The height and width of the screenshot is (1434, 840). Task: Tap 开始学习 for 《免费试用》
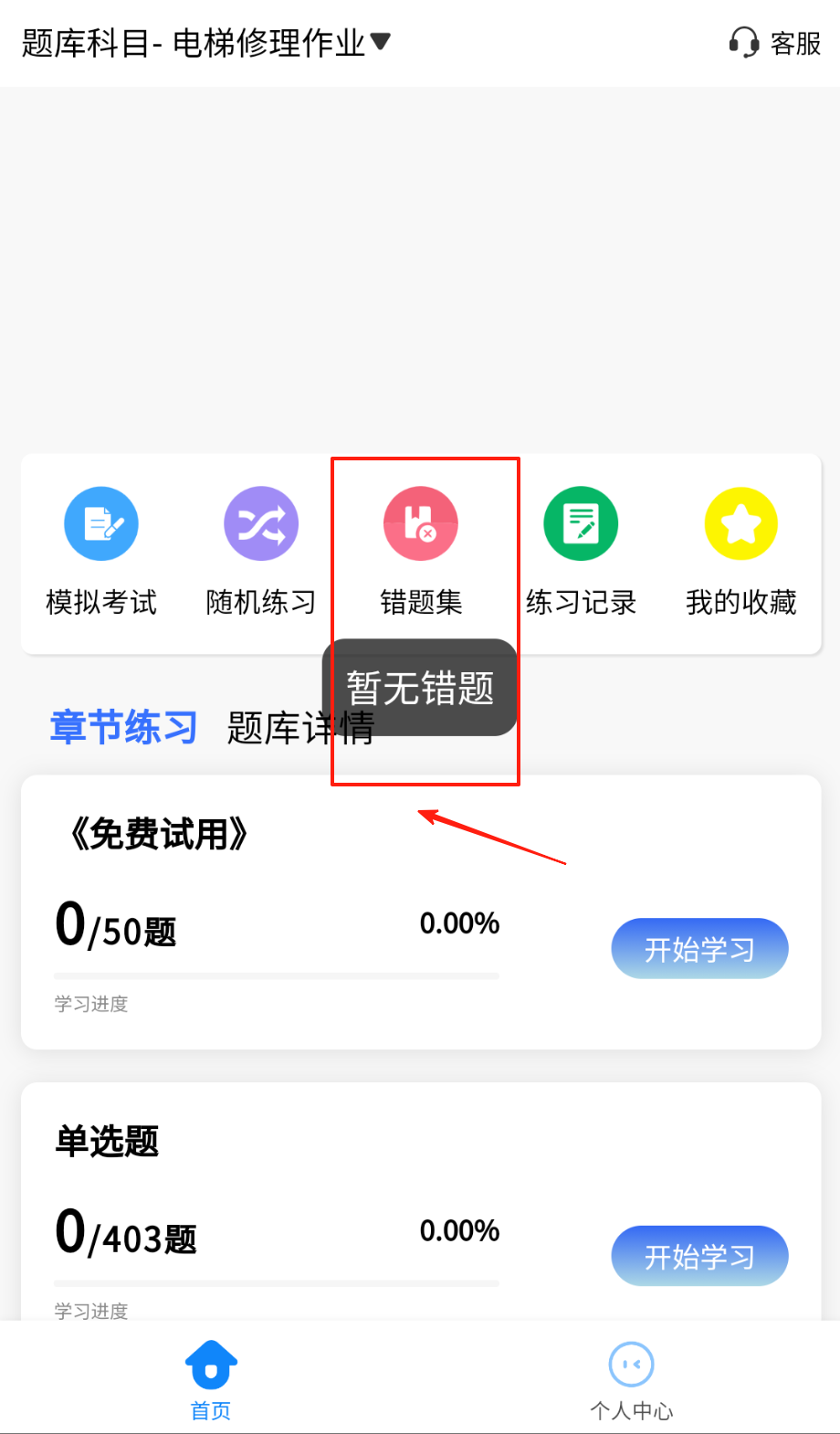(x=699, y=949)
